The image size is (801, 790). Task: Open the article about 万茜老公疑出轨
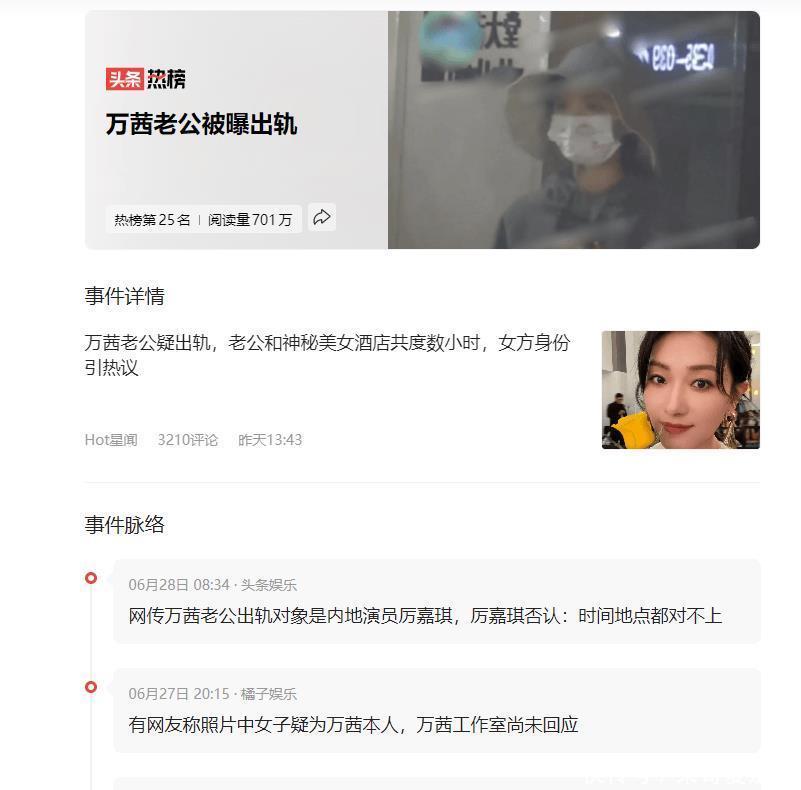pos(327,355)
